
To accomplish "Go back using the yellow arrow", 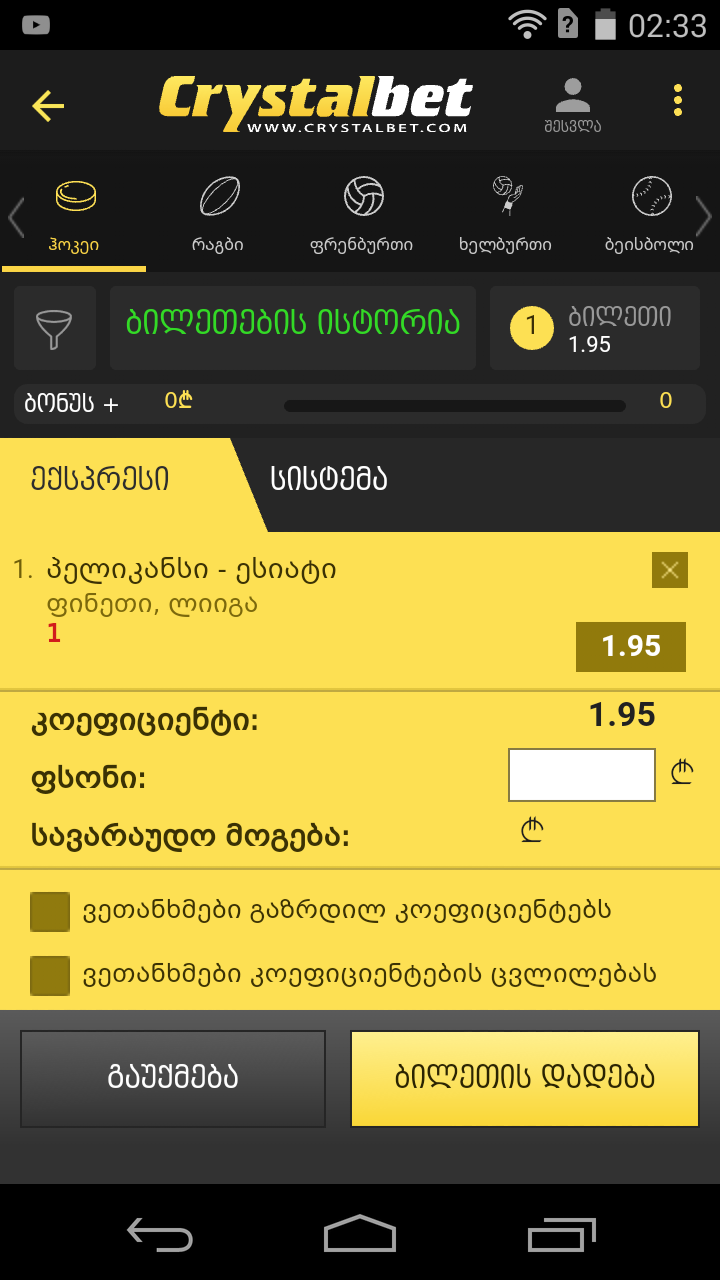I will 47,105.
